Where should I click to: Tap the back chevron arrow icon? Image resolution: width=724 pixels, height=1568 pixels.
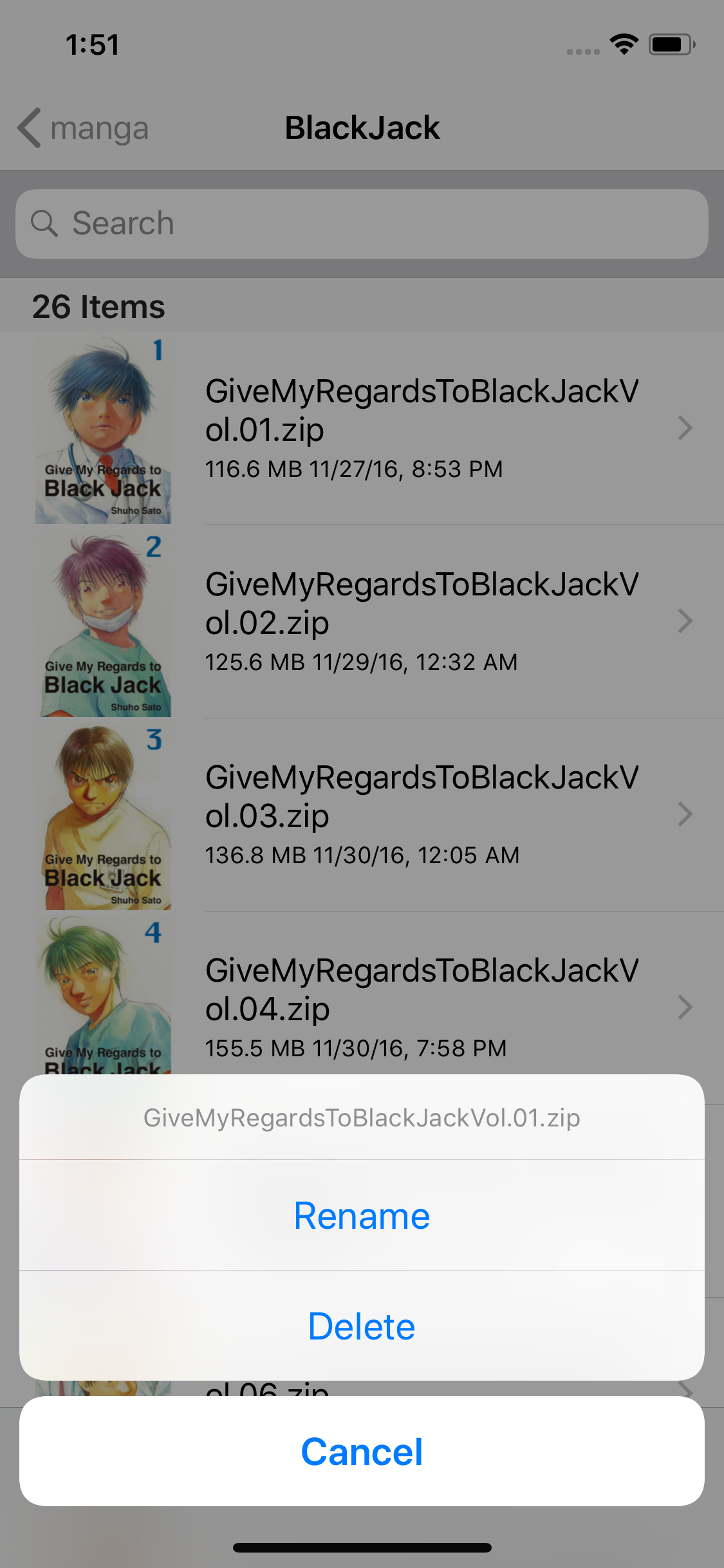28,128
